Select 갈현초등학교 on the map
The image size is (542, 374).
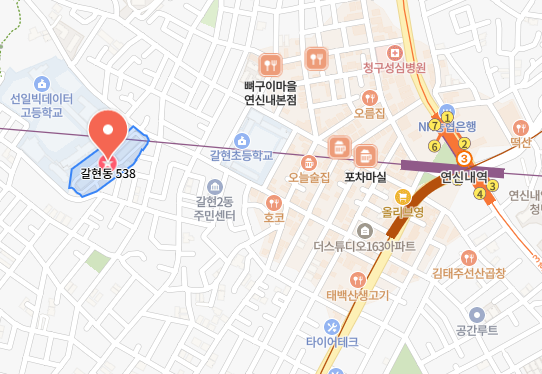pos(242,141)
